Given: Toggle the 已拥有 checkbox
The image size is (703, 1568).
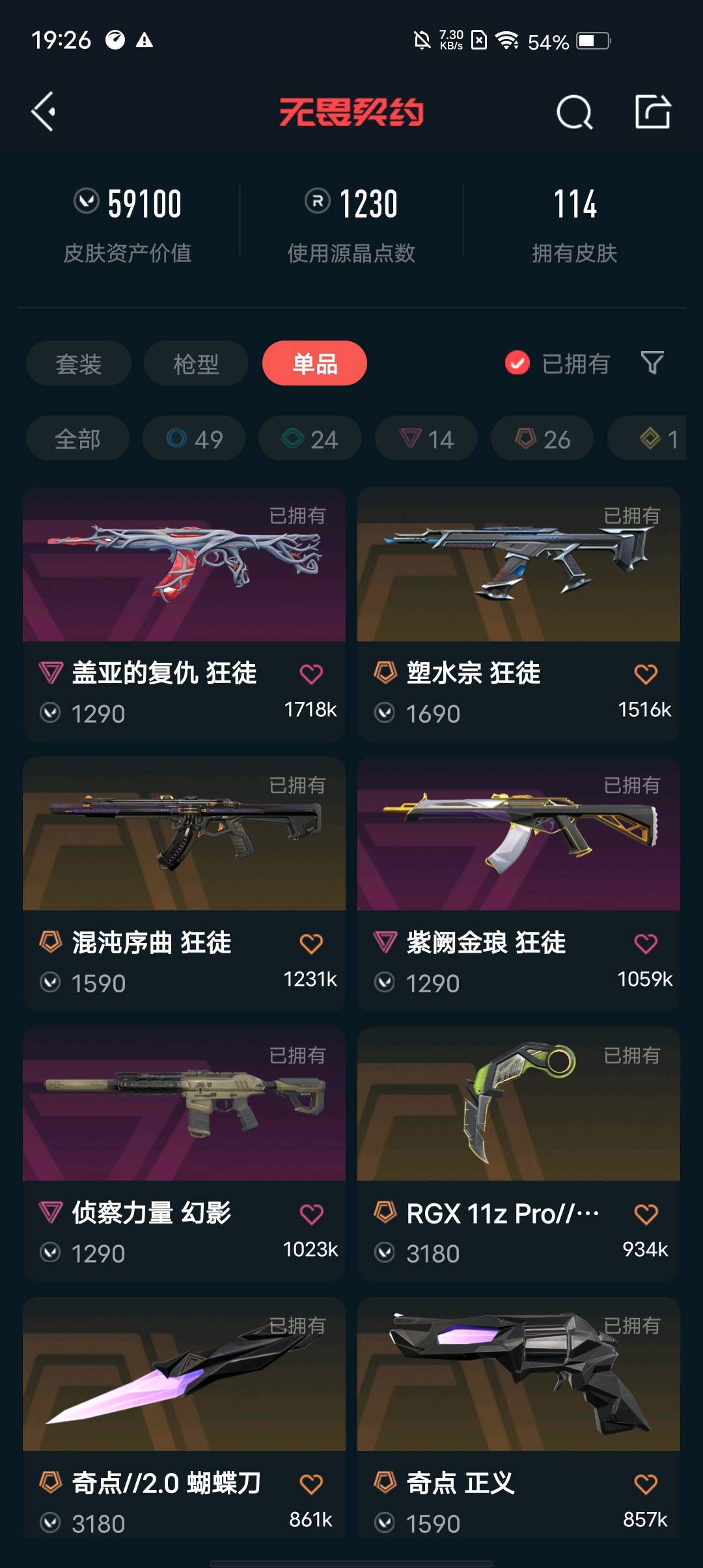Looking at the screenshot, I should (x=517, y=363).
